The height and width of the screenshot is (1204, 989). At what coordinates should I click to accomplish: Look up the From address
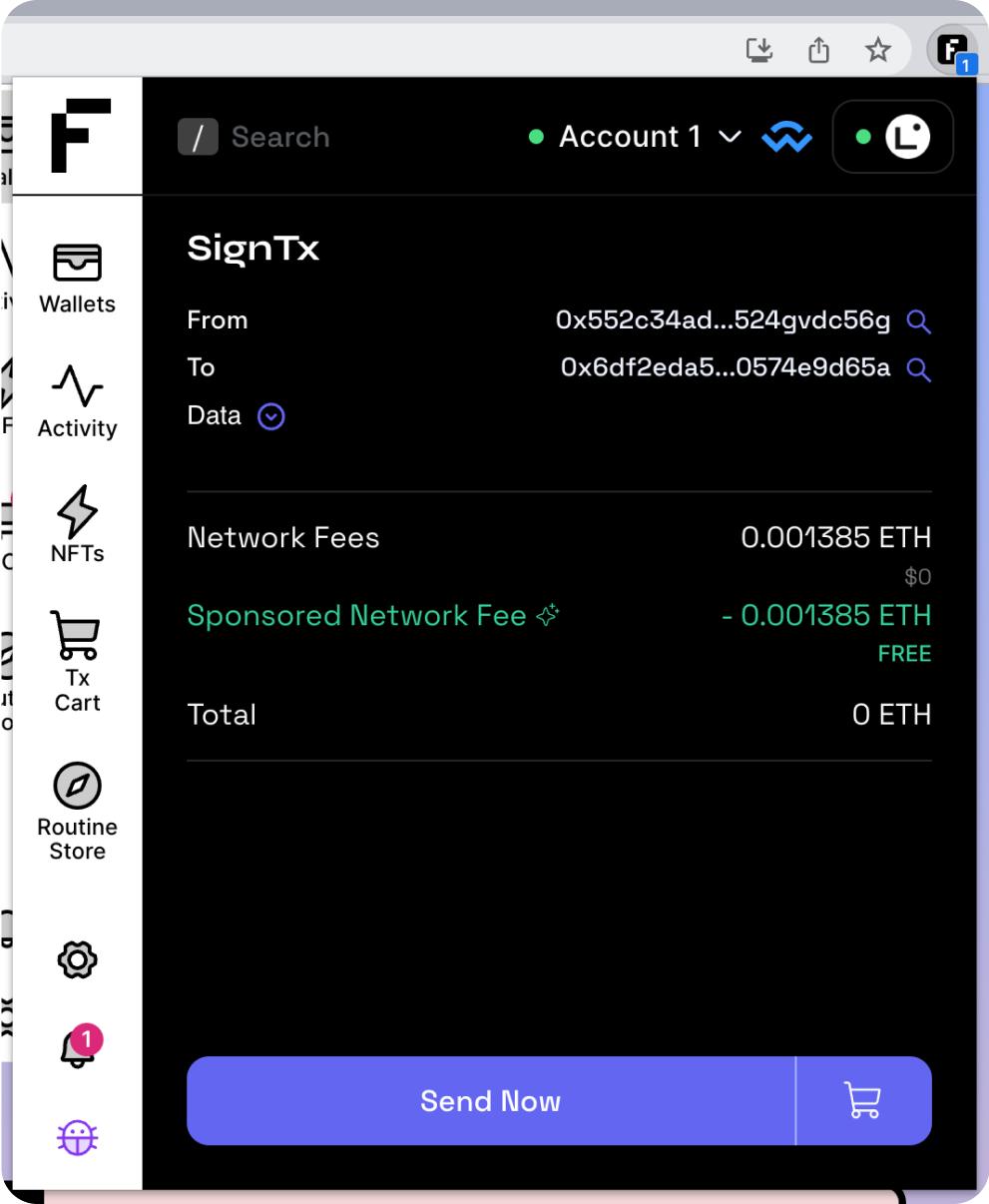(918, 321)
